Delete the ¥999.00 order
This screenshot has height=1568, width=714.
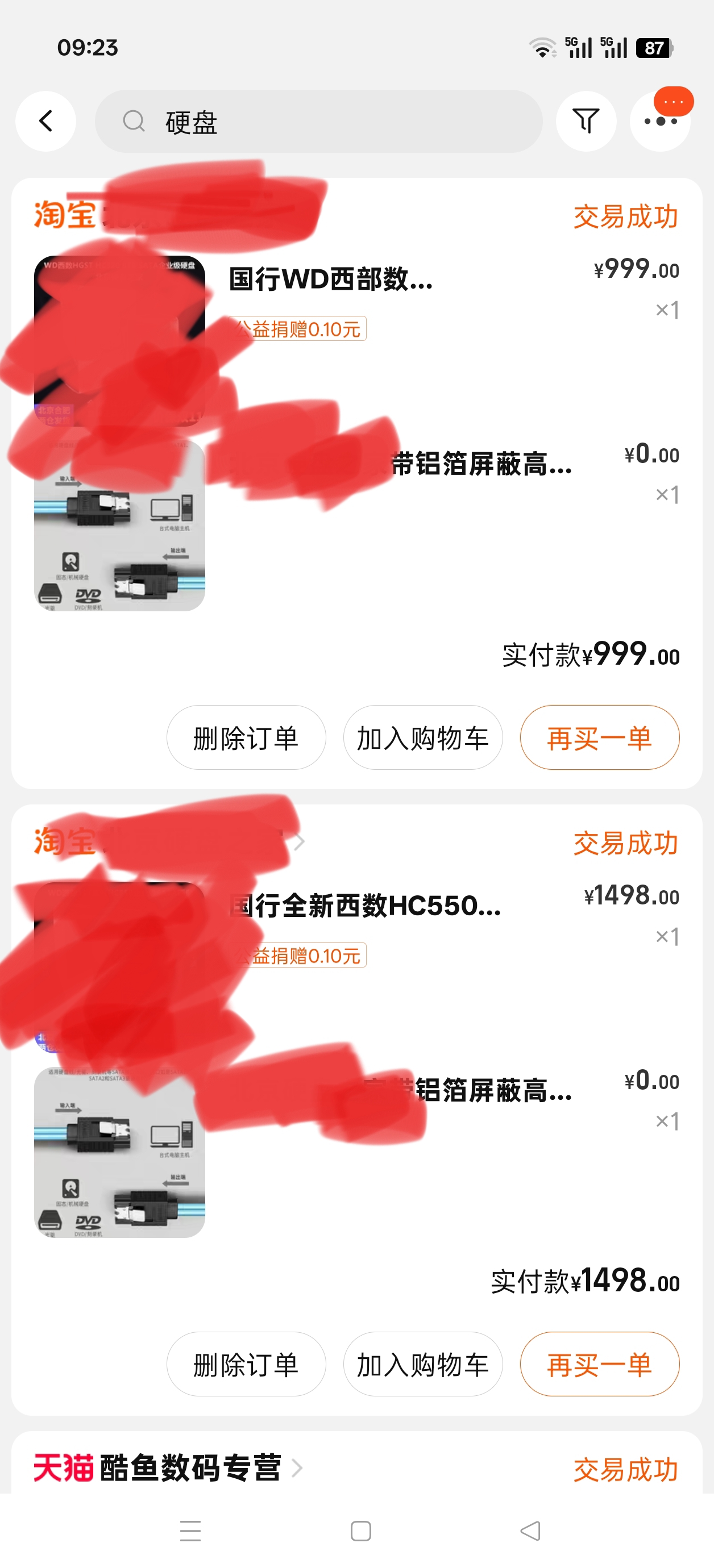(x=246, y=737)
